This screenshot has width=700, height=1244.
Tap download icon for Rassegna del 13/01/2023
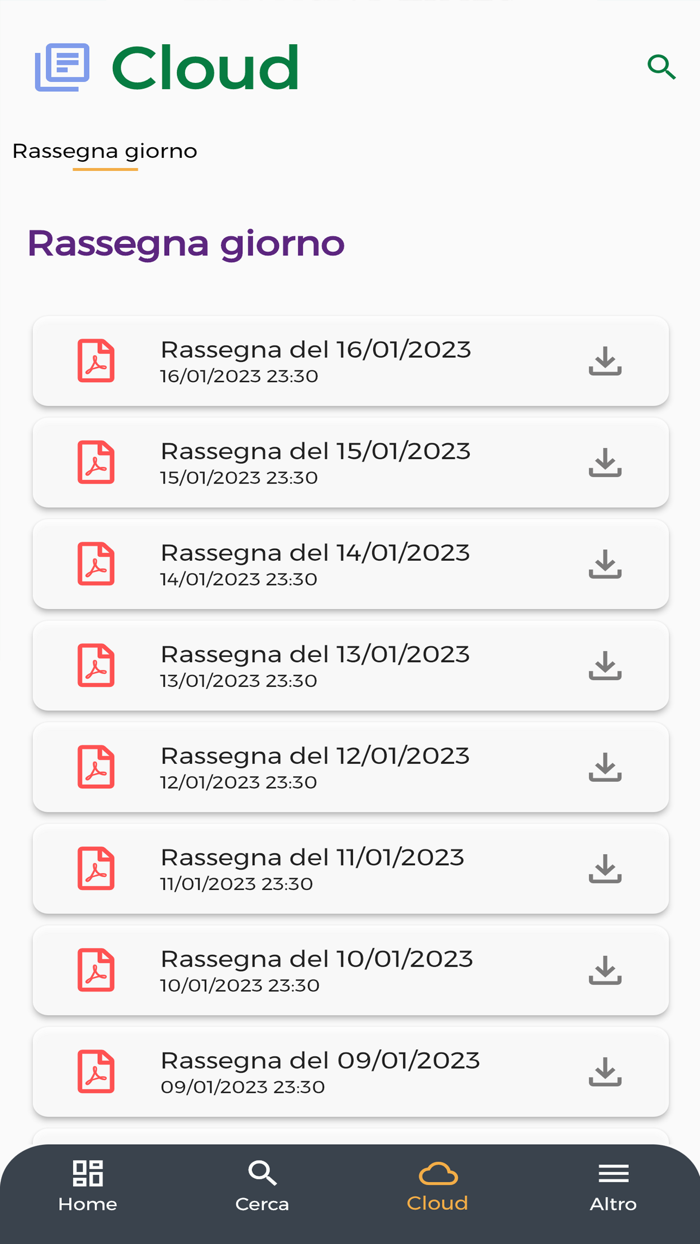pos(605,666)
